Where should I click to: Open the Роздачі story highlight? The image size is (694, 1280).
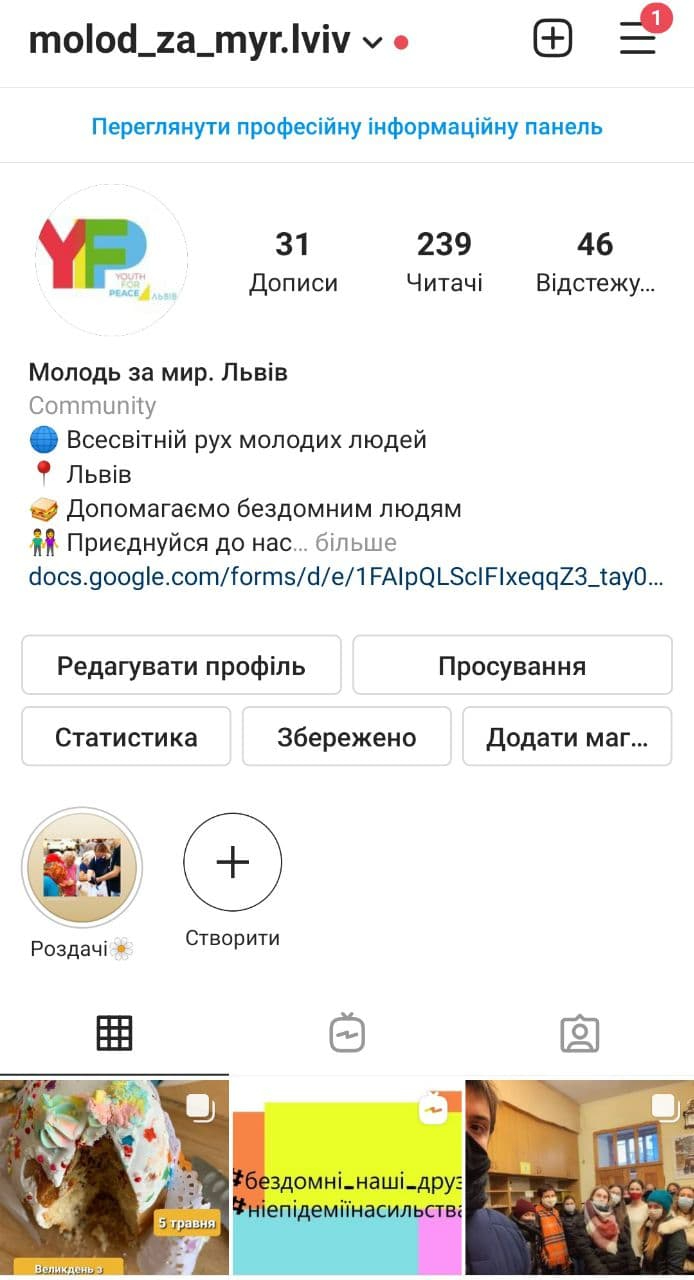[x=82, y=868]
